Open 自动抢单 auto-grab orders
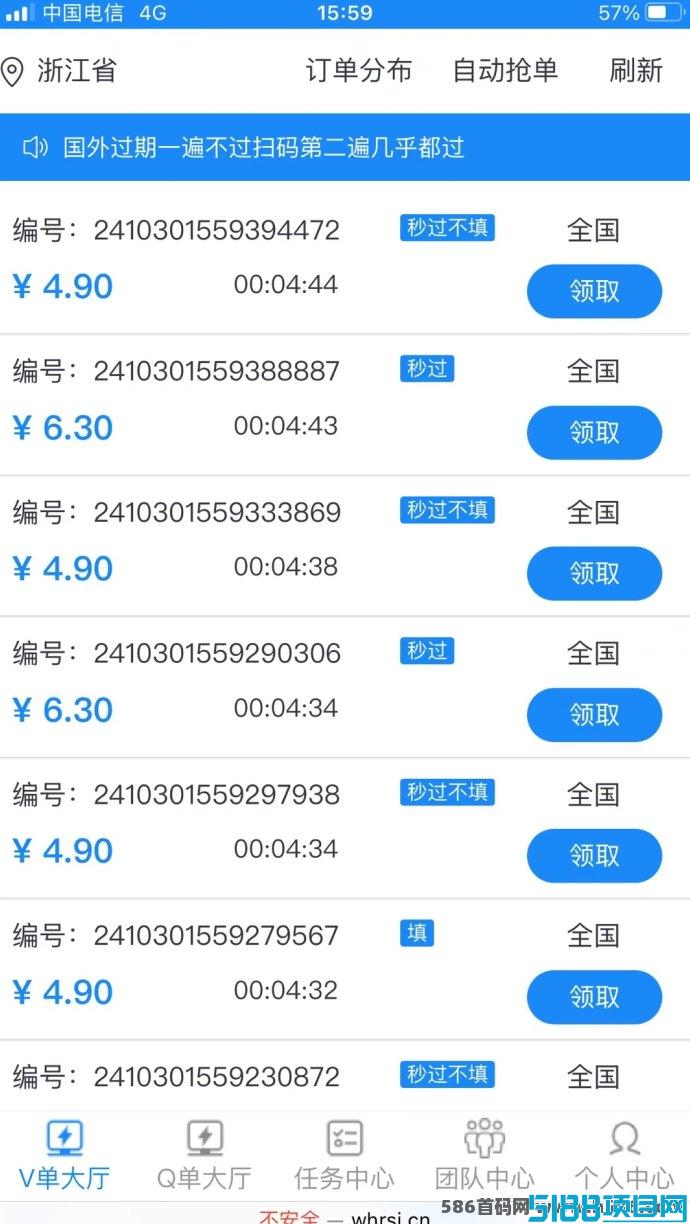The height and width of the screenshot is (1224, 690). pyautogui.click(x=505, y=71)
